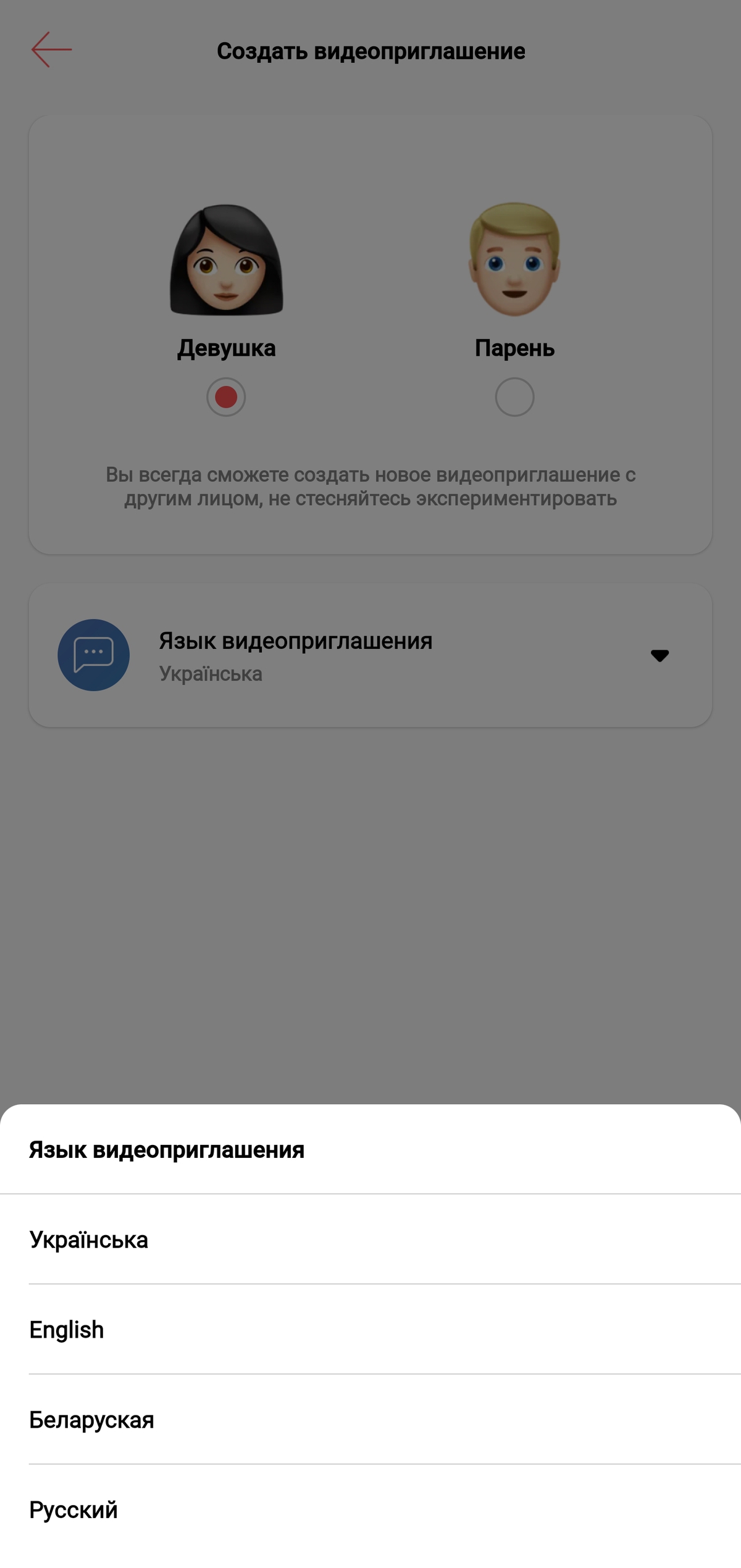Viewport: 741px width, 1568px height.
Task: Select the Парень radio button
Action: [x=514, y=397]
